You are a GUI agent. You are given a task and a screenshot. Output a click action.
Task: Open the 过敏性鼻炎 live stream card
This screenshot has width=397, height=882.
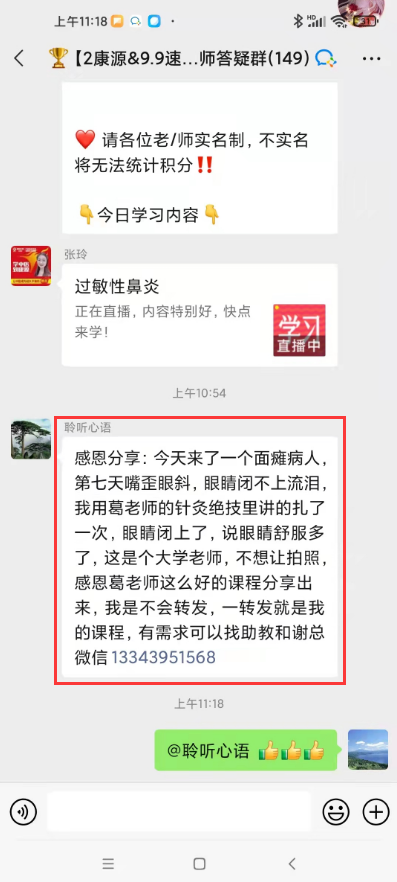[200, 315]
